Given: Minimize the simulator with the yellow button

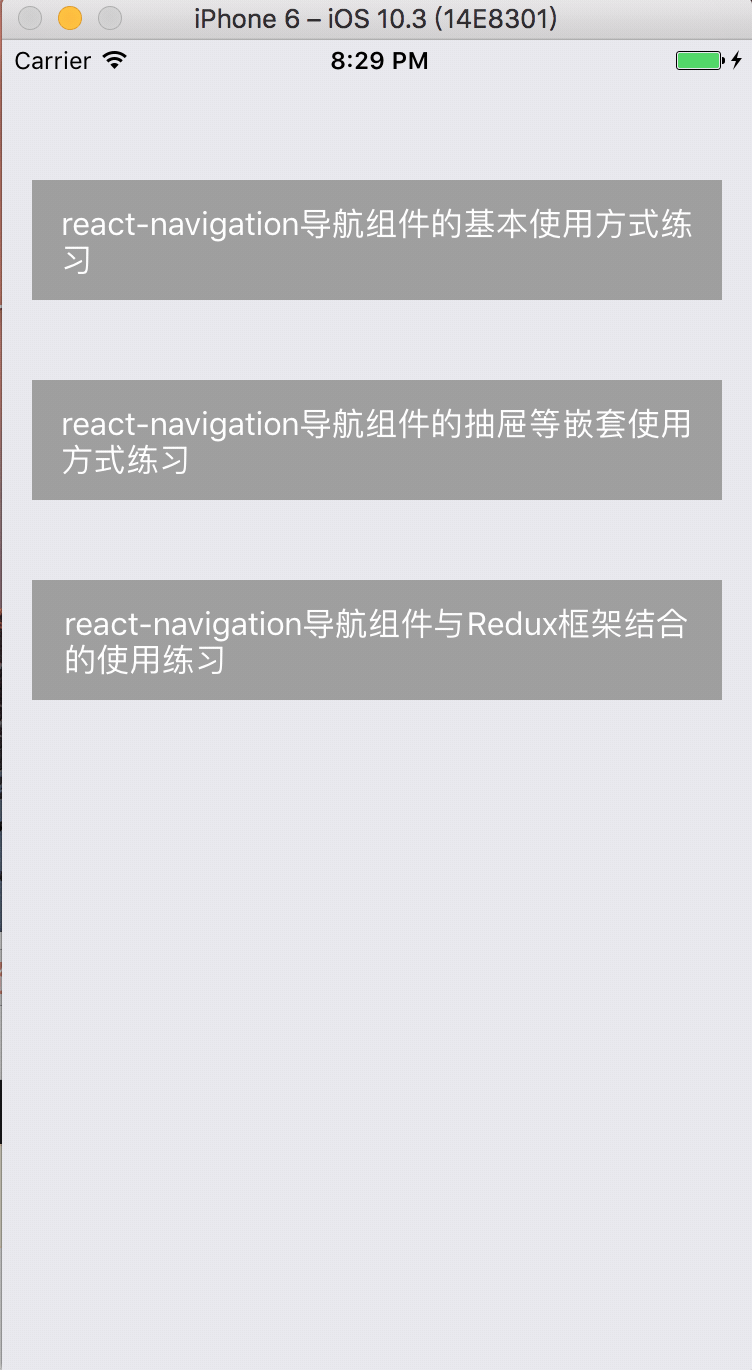Looking at the screenshot, I should pos(70,18).
